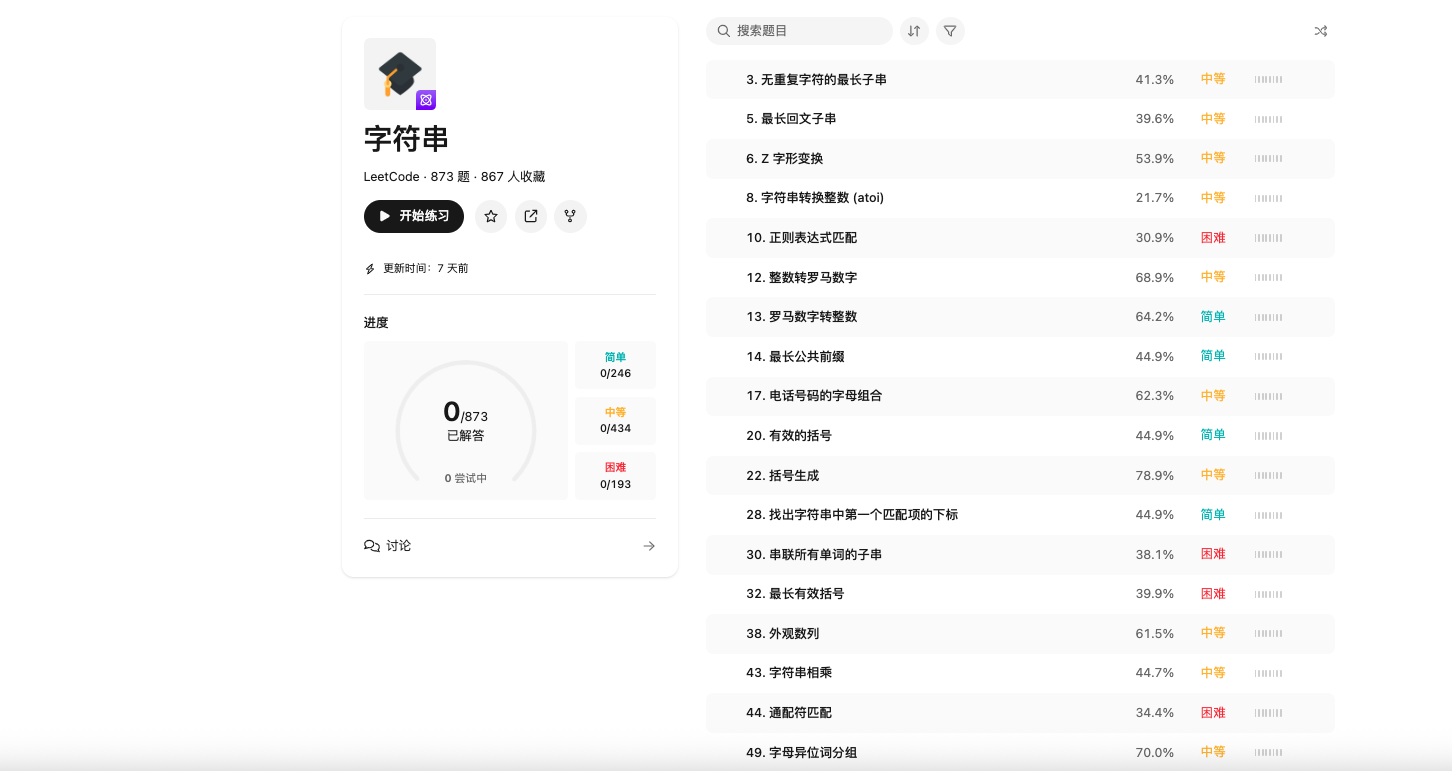Open the sort order options
The width and height of the screenshot is (1452, 771).
[914, 31]
